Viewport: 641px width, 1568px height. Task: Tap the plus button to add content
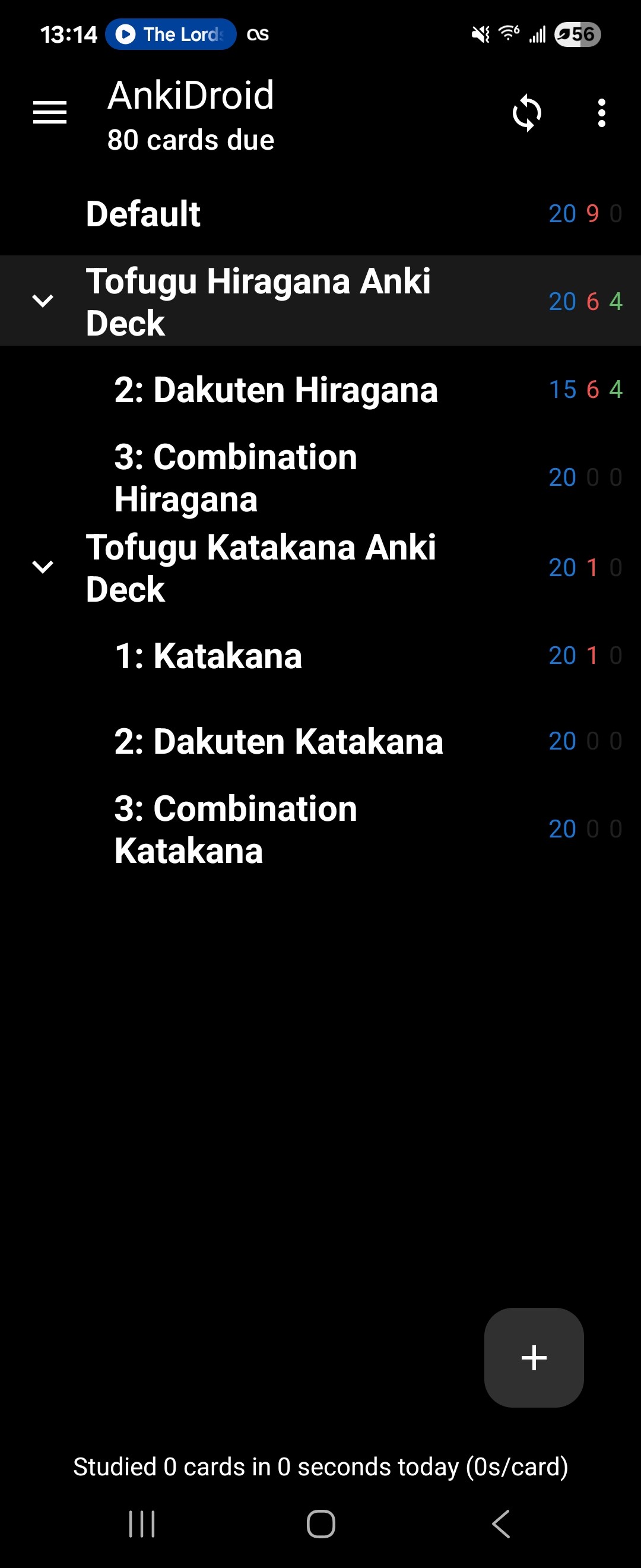coord(534,1357)
